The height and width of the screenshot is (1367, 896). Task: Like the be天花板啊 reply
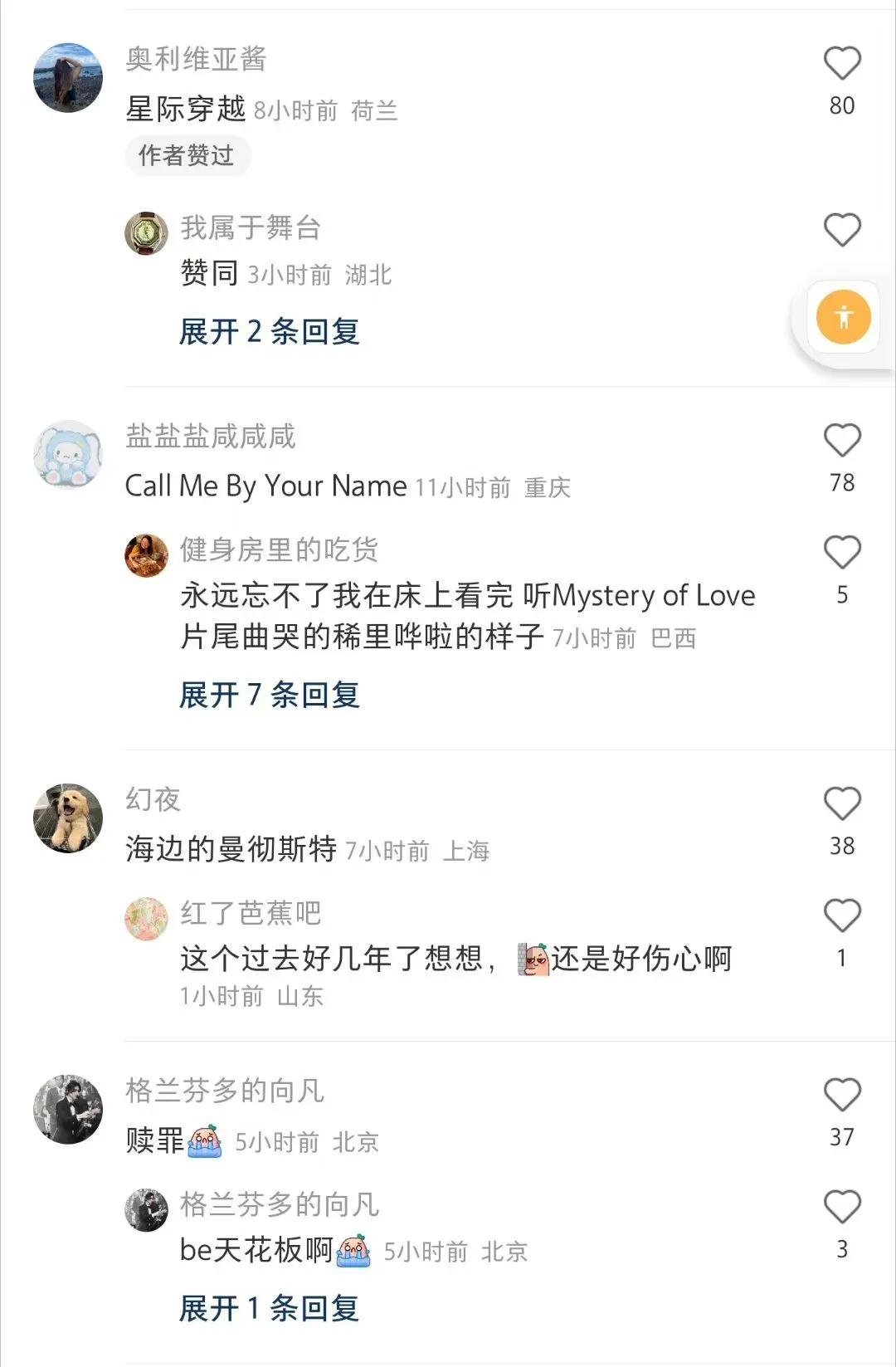click(x=841, y=1208)
